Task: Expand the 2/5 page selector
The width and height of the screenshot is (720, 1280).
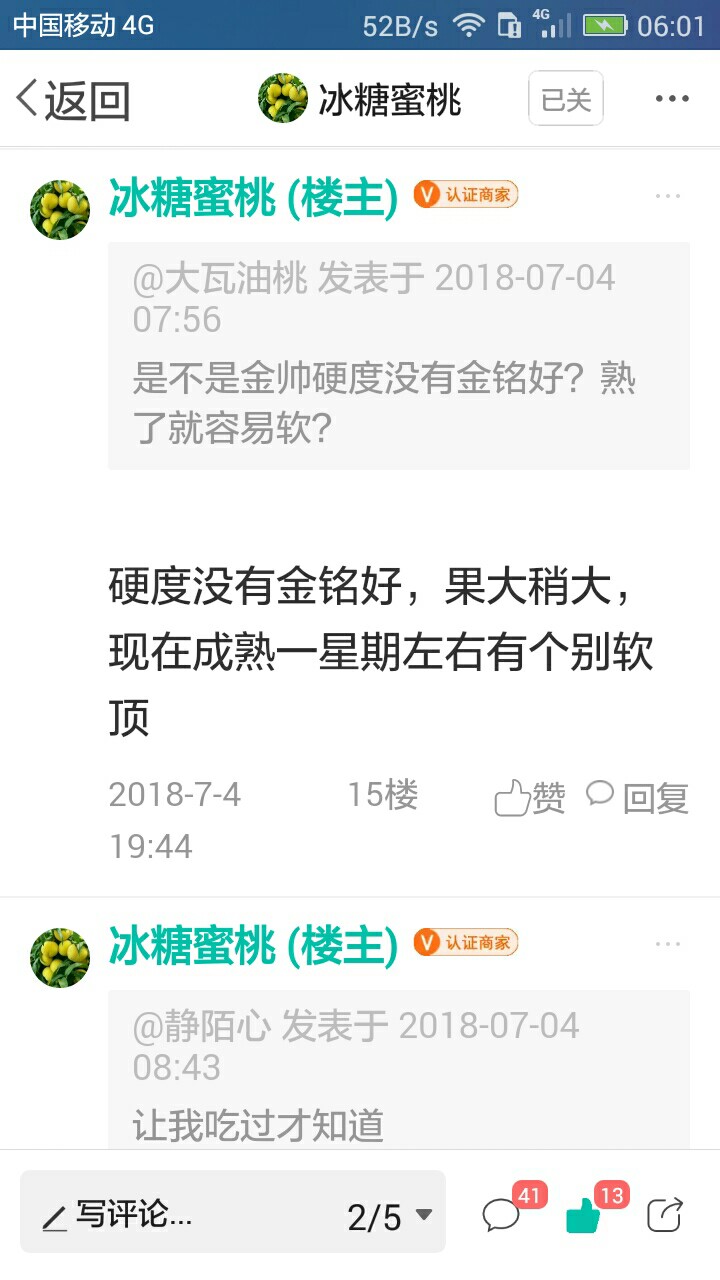Action: click(390, 1215)
